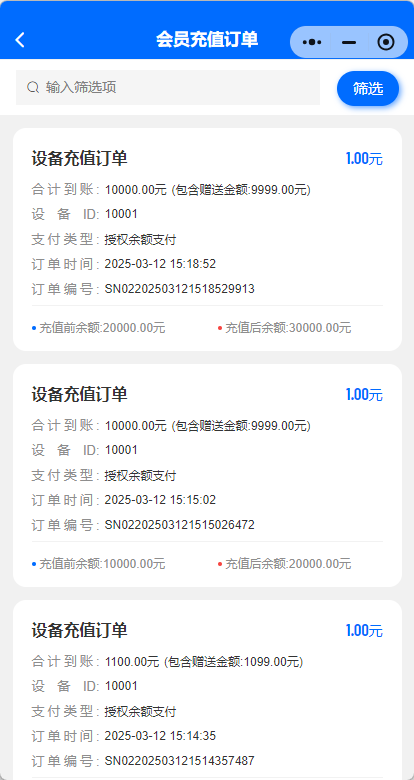Screen dimensions: 414x780
Task: Open order card SN02202503121518529913
Action: (207, 239)
